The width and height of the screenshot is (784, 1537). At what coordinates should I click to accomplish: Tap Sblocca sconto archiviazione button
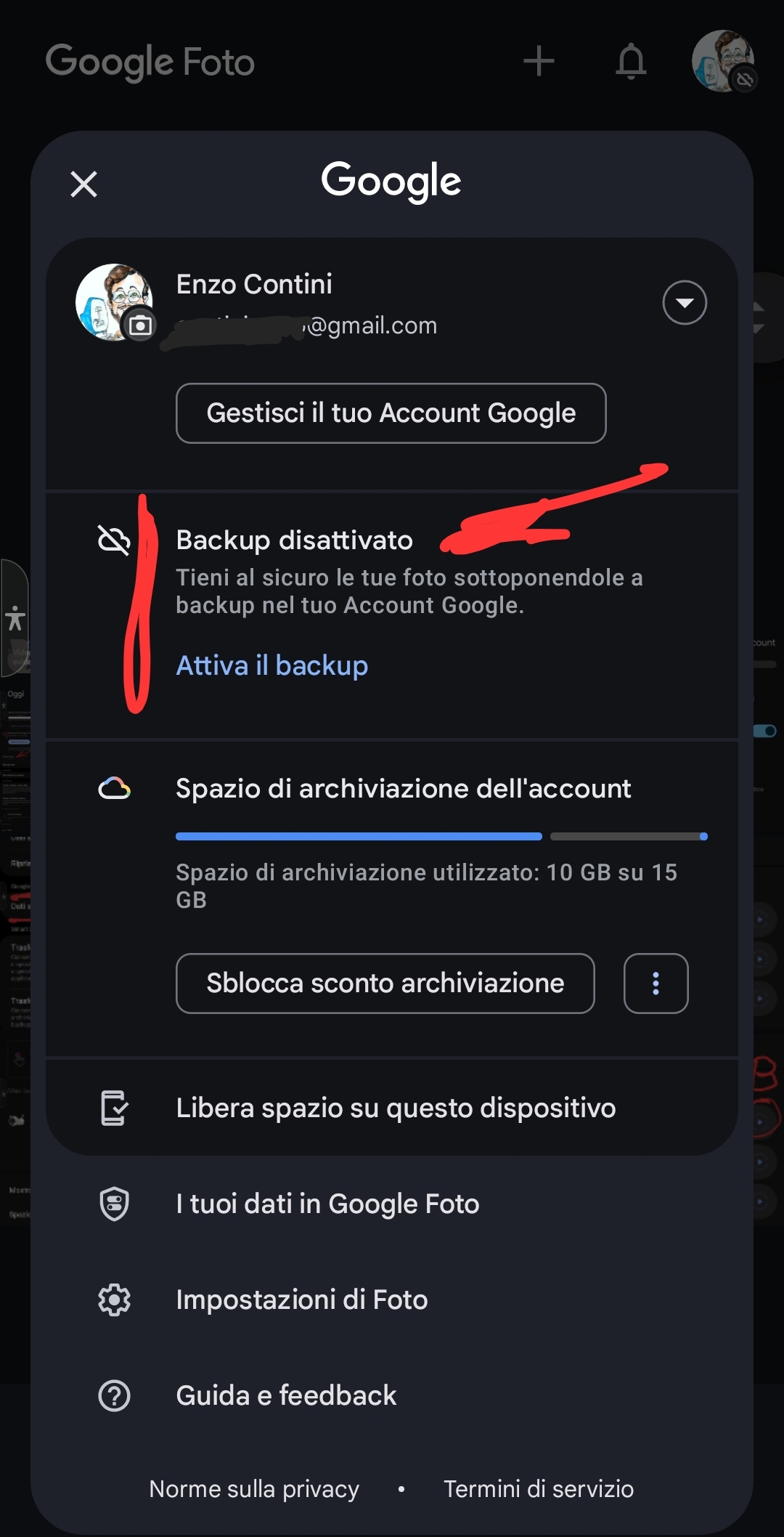coord(385,984)
